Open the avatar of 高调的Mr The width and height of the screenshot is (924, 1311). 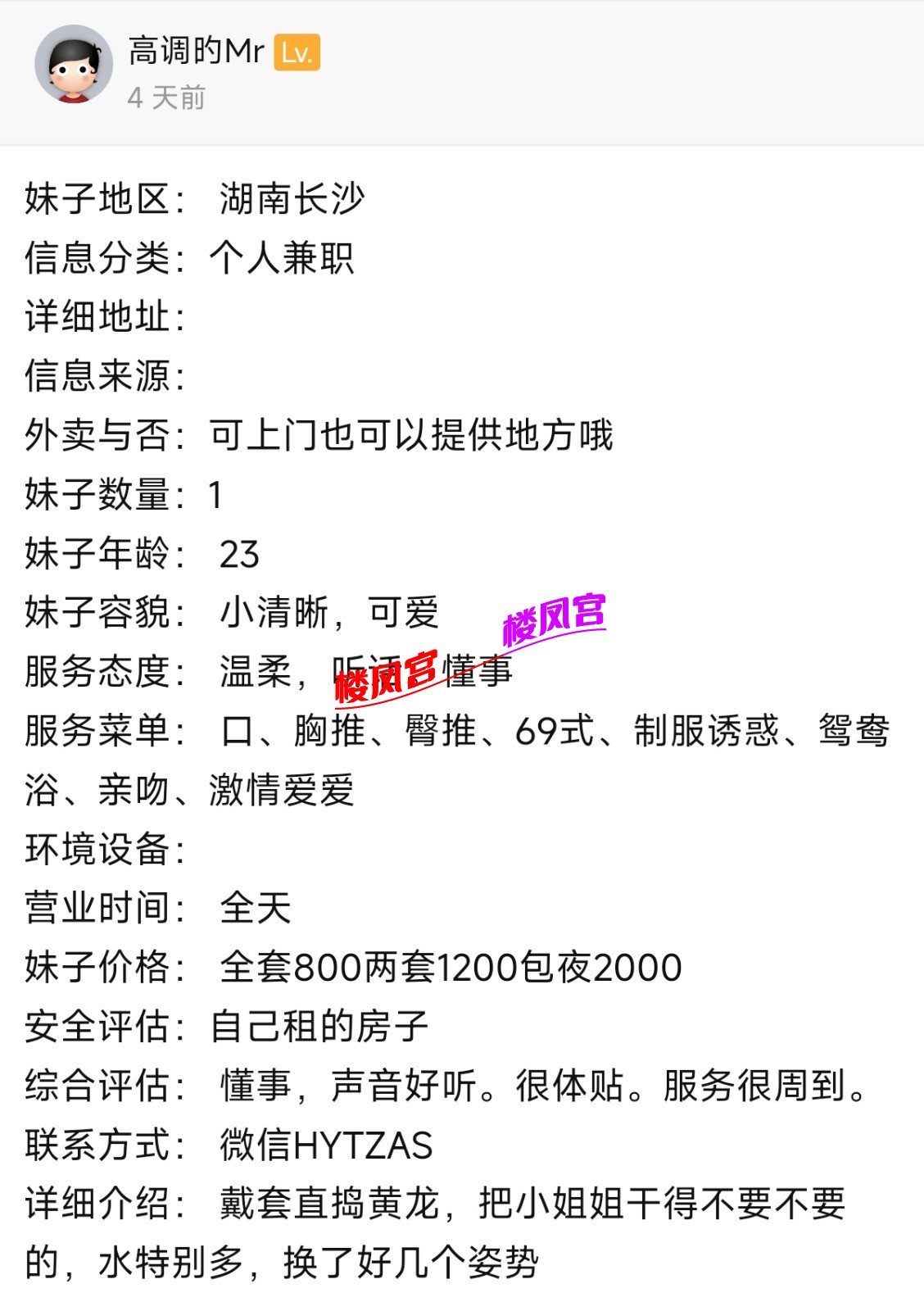coord(74,65)
